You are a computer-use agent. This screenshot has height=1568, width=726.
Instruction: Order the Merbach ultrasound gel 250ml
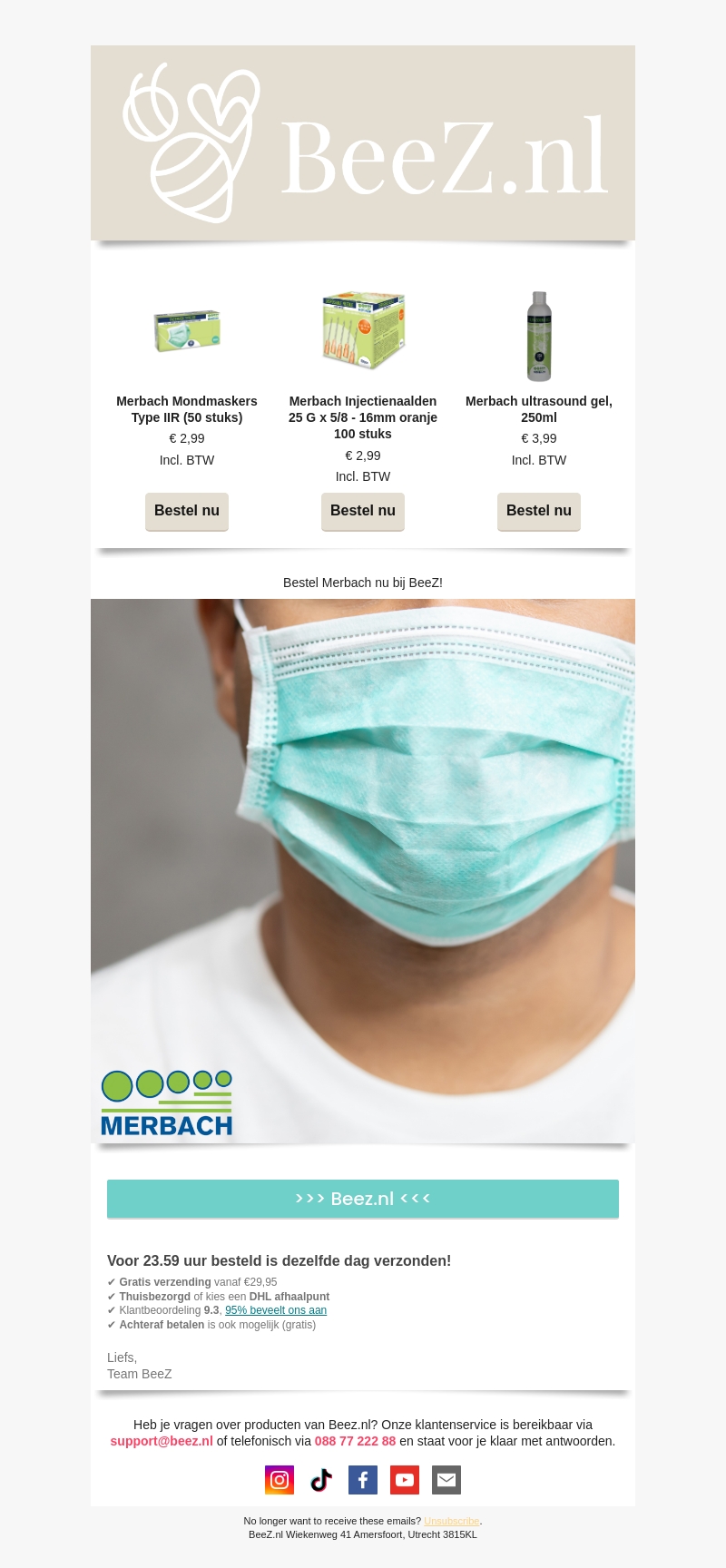[539, 511]
